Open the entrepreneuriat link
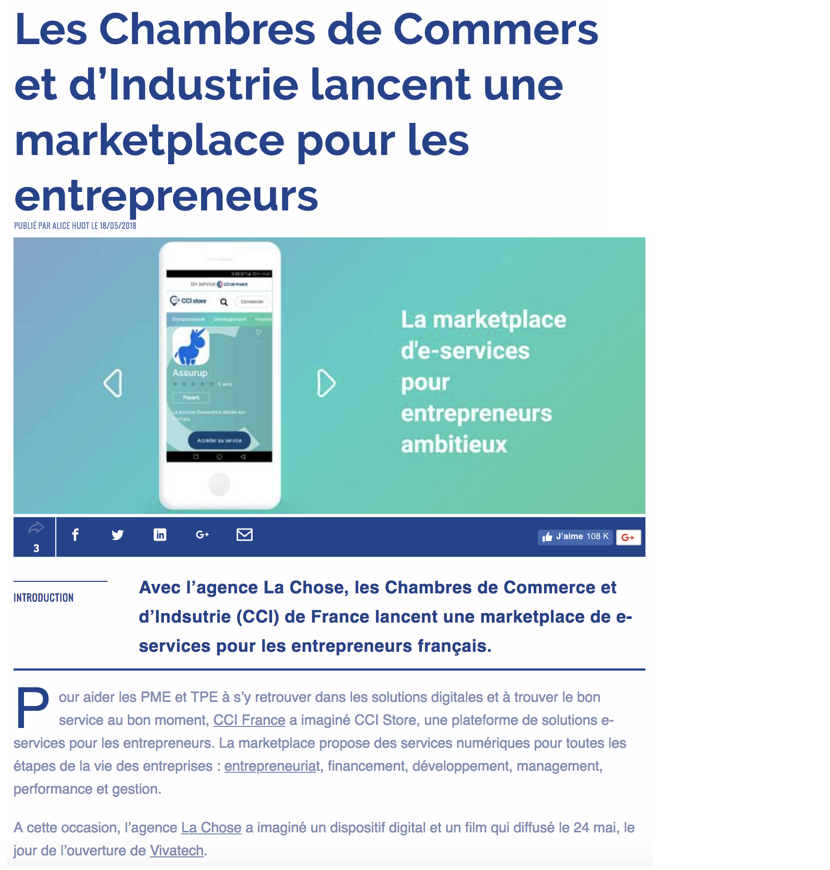This screenshot has width=830, height=870. [271, 766]
